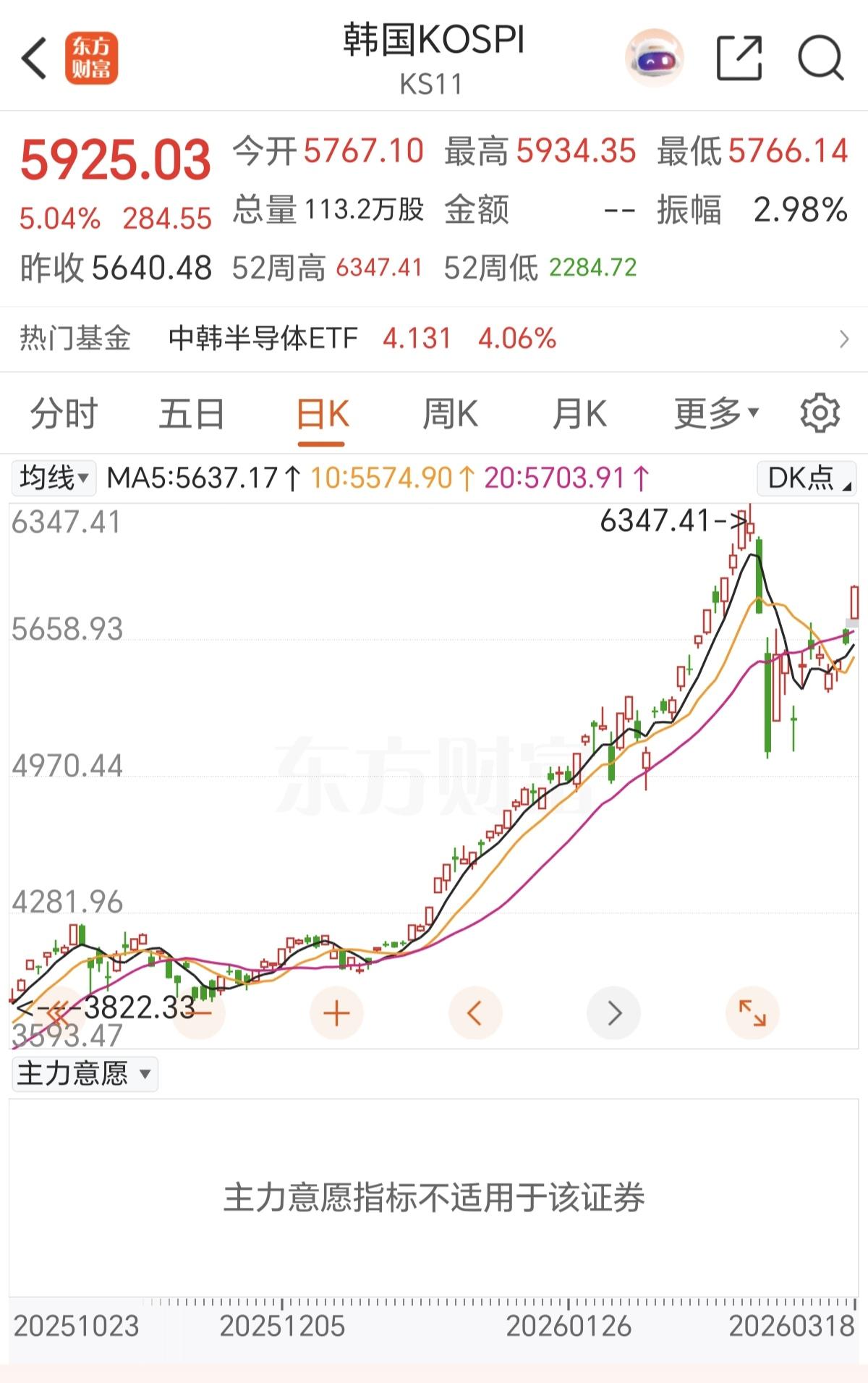Viewport: 868px width, 1383px height.
Task: Zoom out the chart with the minus icon
Action: tap(199, 1013)
